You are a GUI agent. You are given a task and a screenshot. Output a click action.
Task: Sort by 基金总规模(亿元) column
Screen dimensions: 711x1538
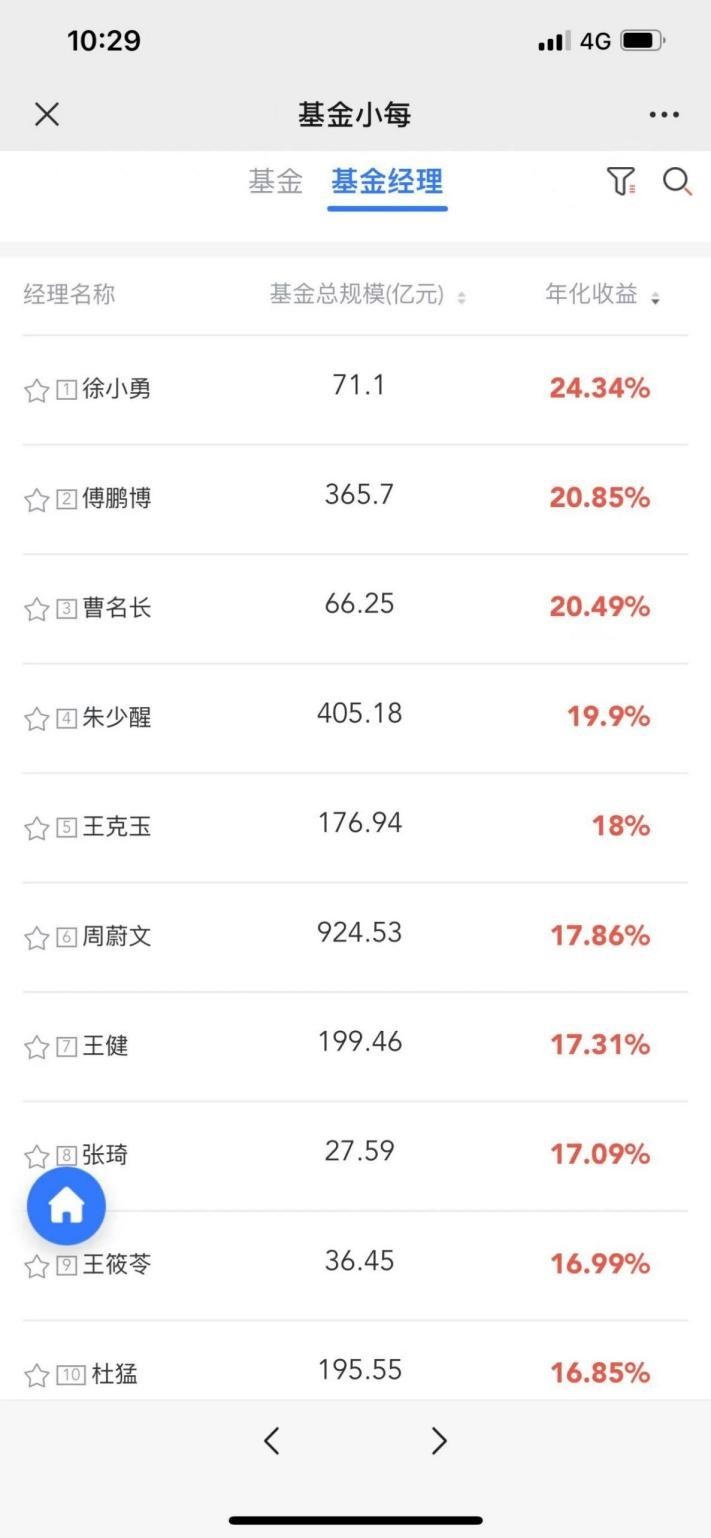[x=367, y=295]
